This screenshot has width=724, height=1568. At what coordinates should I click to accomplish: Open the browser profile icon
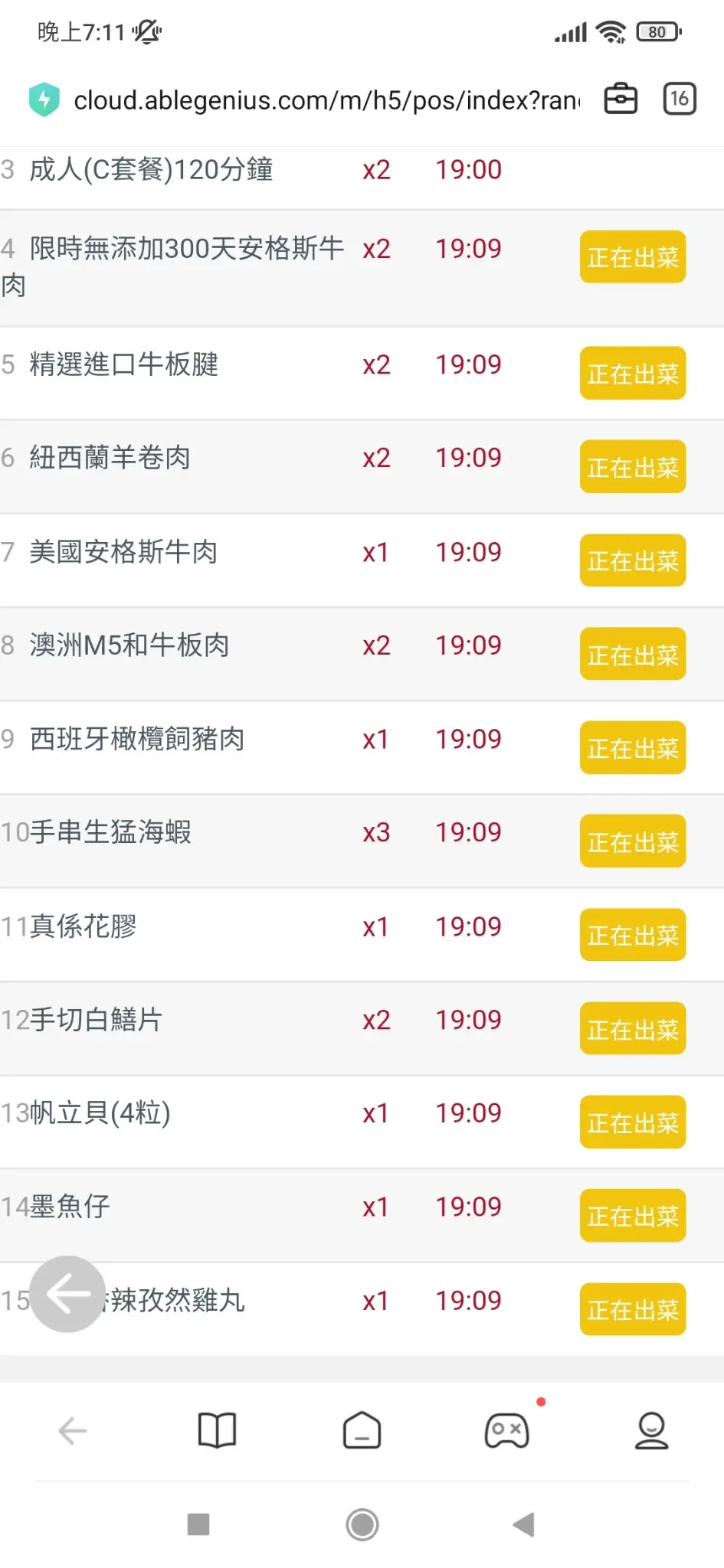(x=651, y=1430)
